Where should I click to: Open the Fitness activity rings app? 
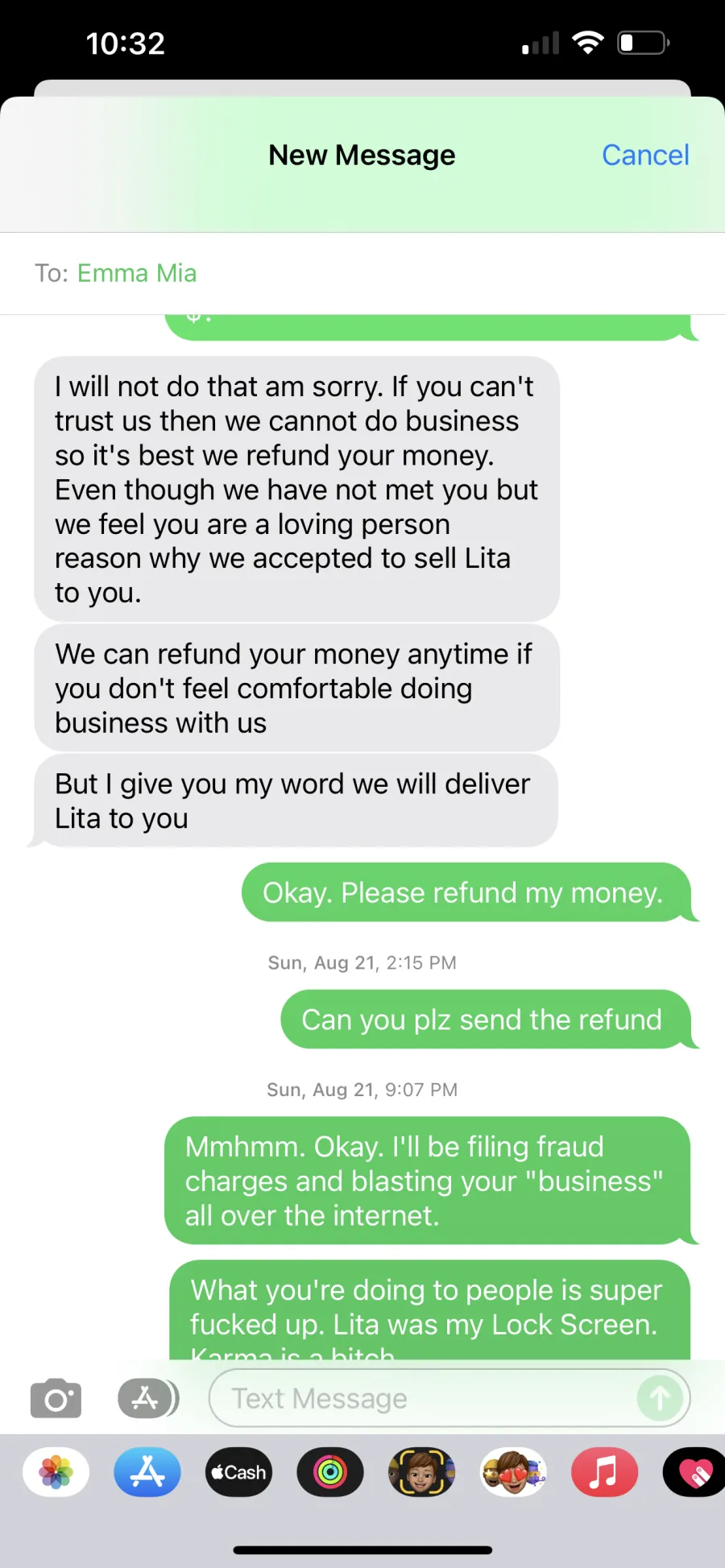[x=330, y=1472]
